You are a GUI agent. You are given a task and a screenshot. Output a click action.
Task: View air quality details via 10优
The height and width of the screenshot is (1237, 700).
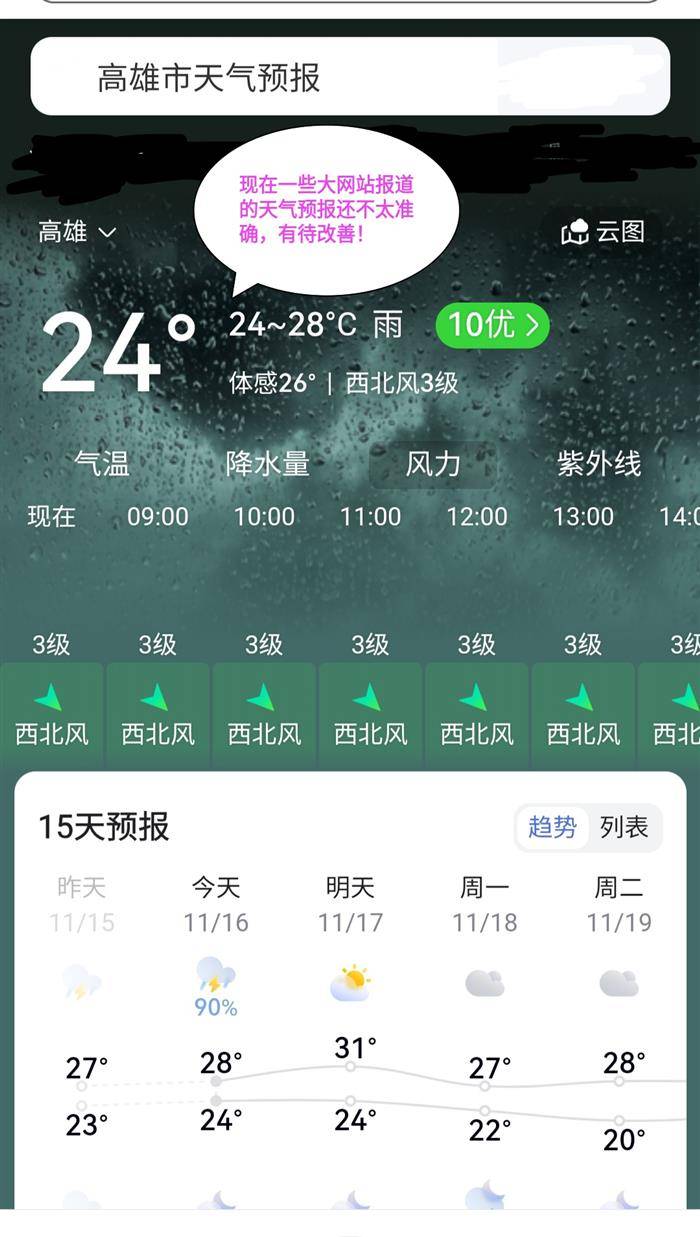tap(493, 325)
